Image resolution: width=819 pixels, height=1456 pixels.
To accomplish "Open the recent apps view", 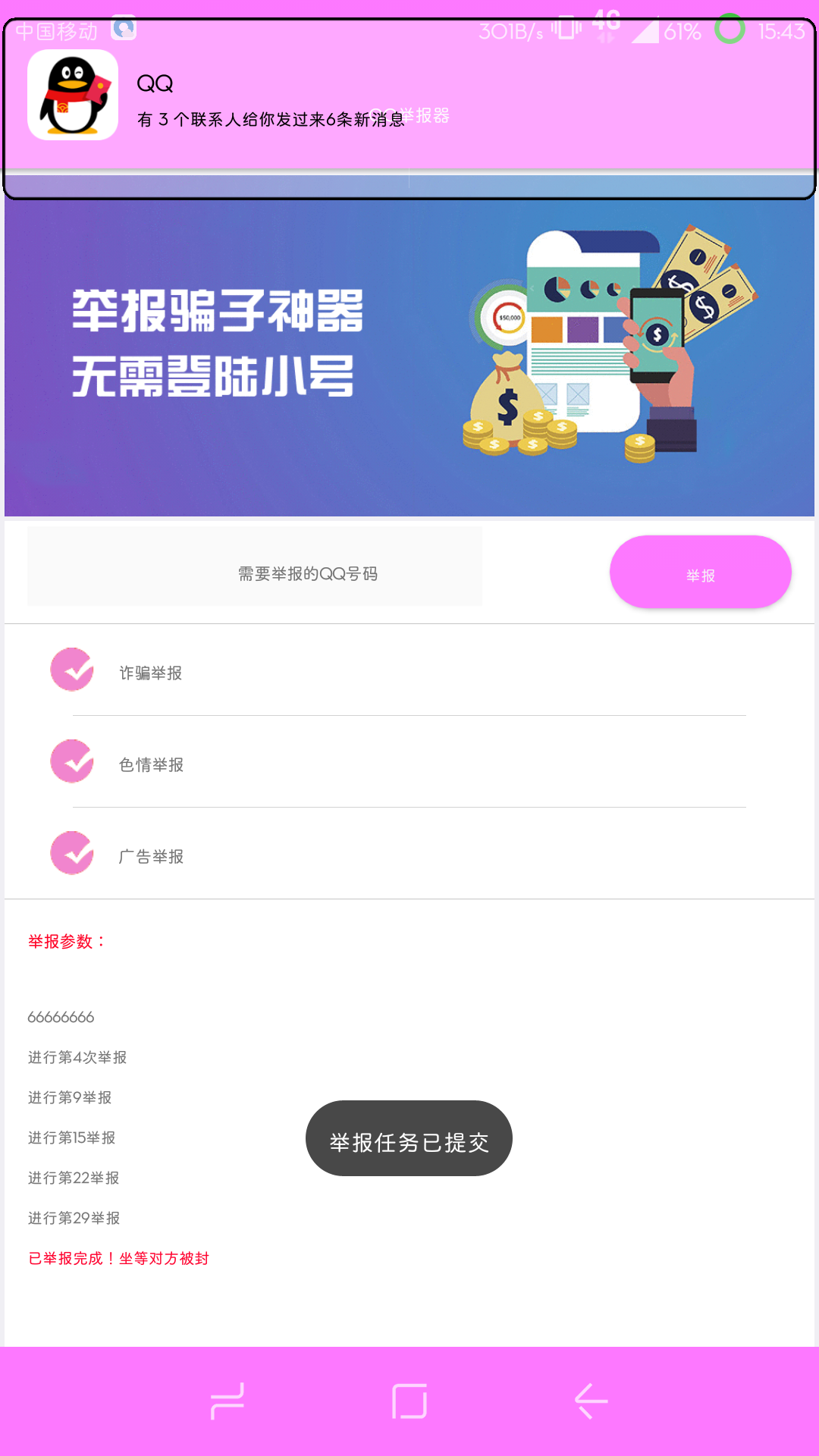I will [227, 1401].
